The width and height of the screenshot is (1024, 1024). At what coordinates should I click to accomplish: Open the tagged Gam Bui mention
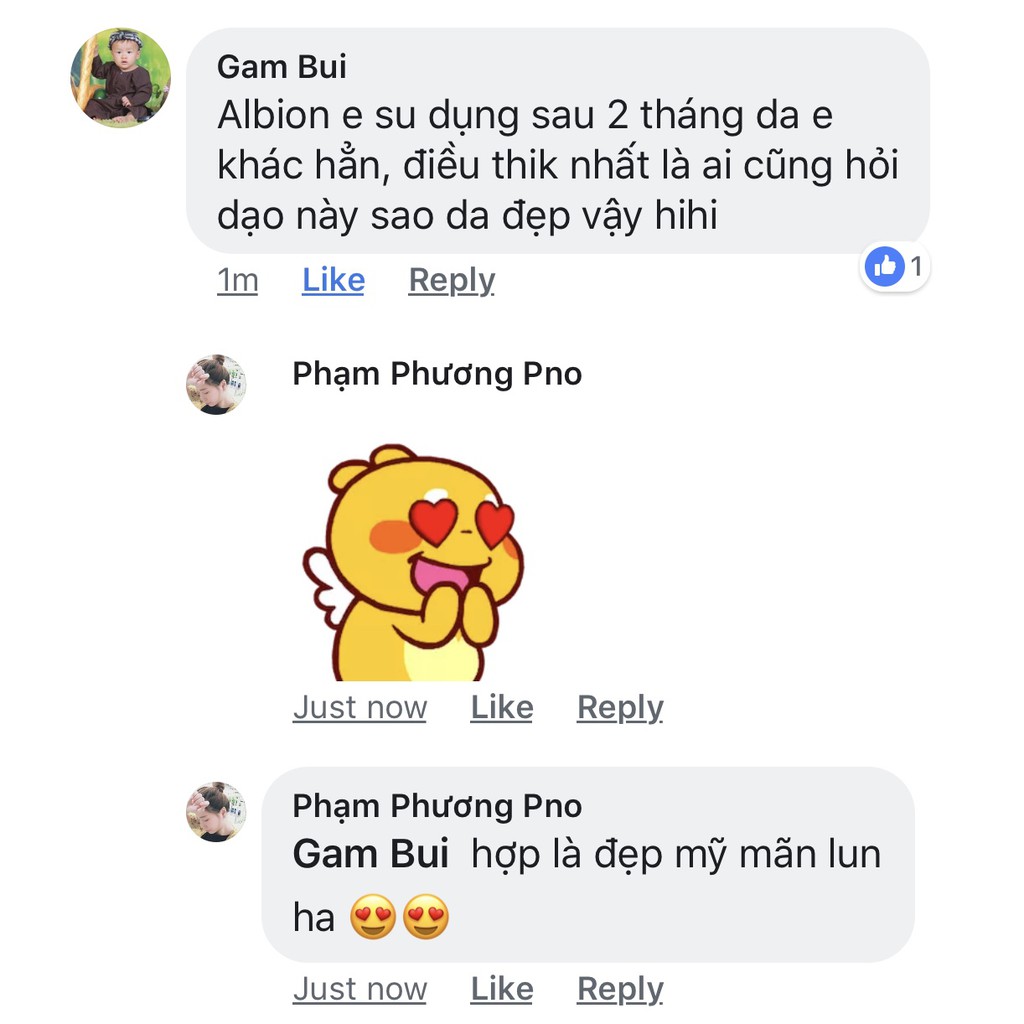(x=370, y=855)
